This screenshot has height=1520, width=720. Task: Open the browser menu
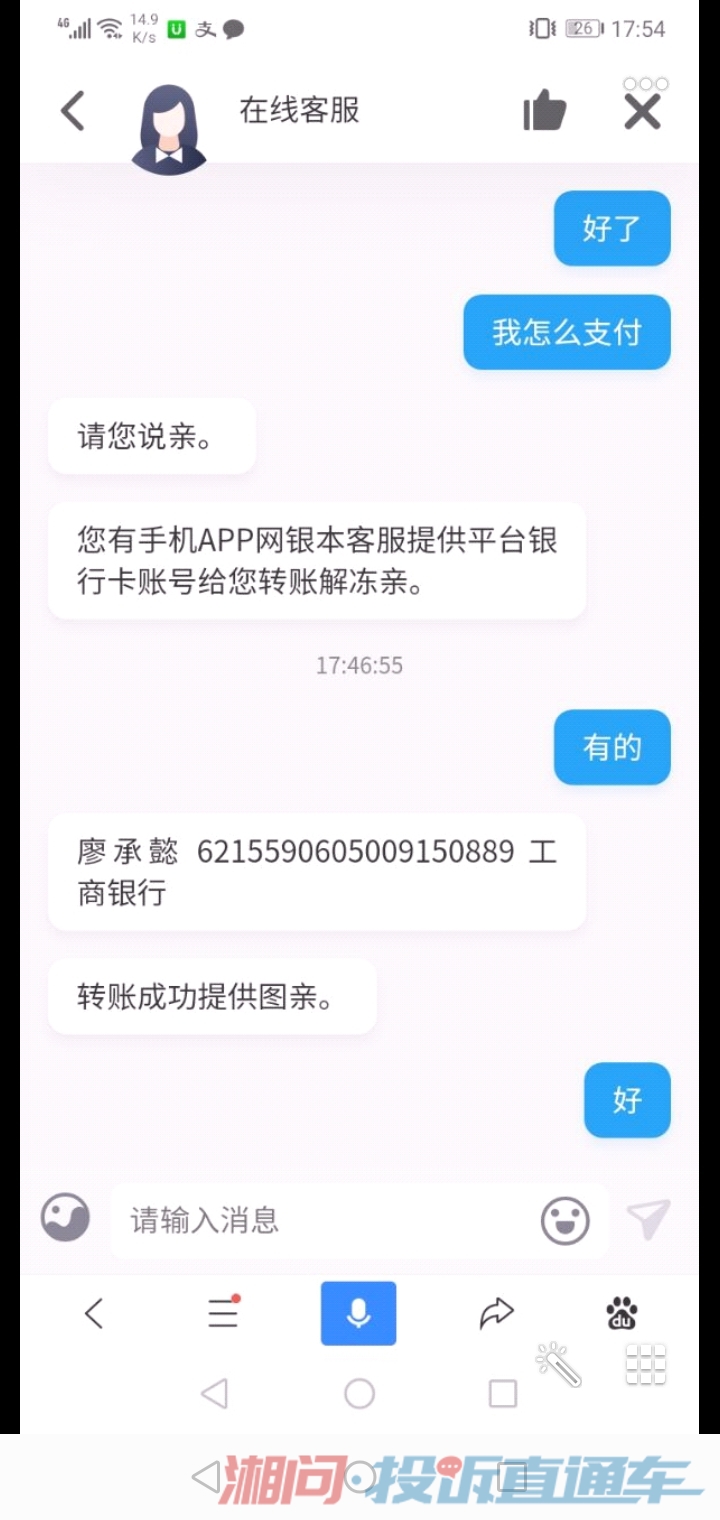(x=223, y=1313)
